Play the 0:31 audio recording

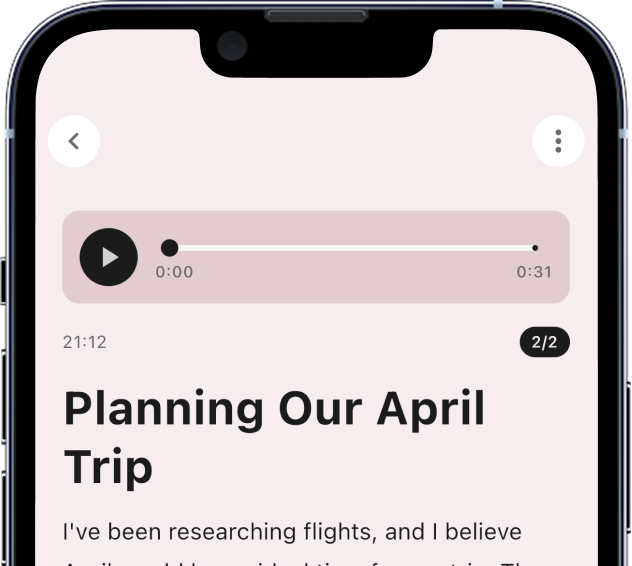pyautogui.click(x=109, y=257)
